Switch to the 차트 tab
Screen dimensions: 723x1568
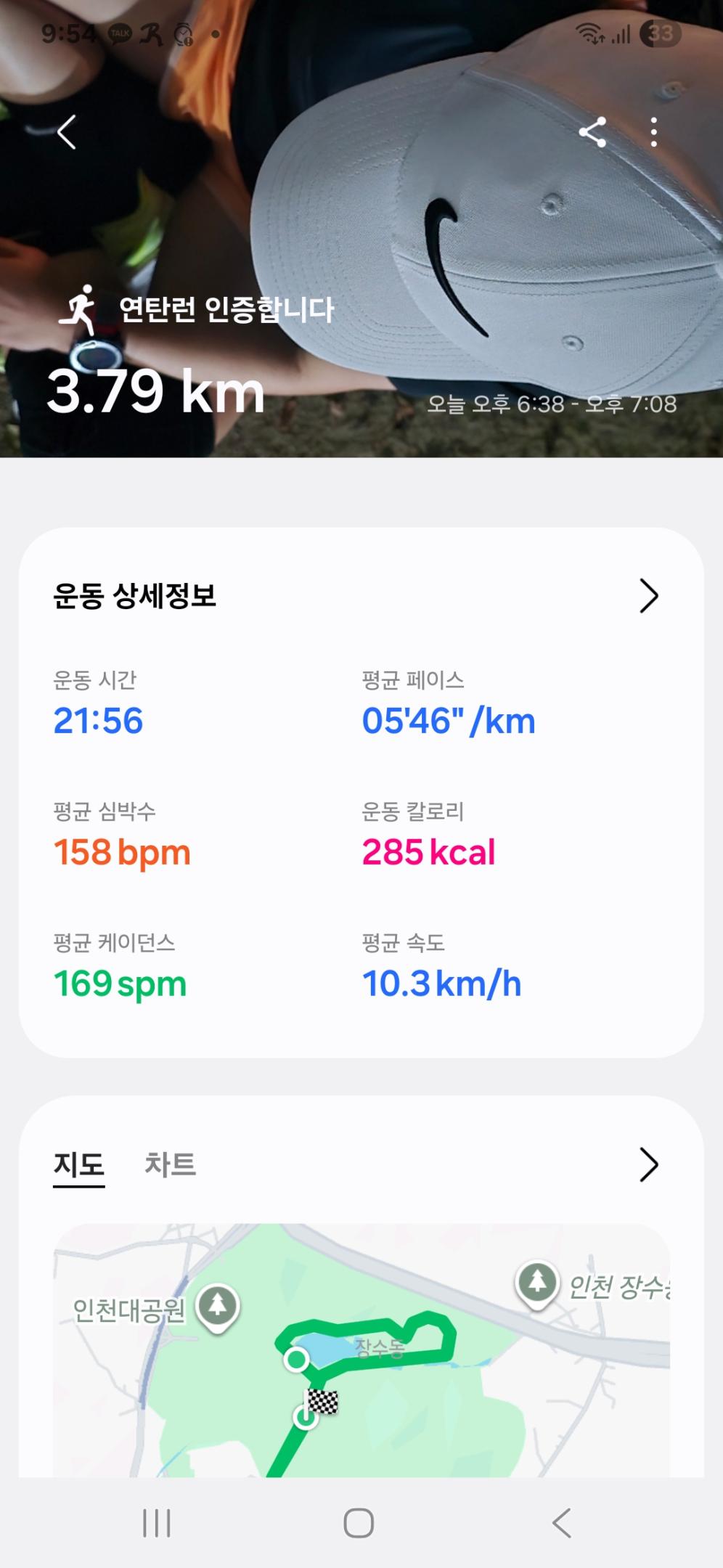171,1164
